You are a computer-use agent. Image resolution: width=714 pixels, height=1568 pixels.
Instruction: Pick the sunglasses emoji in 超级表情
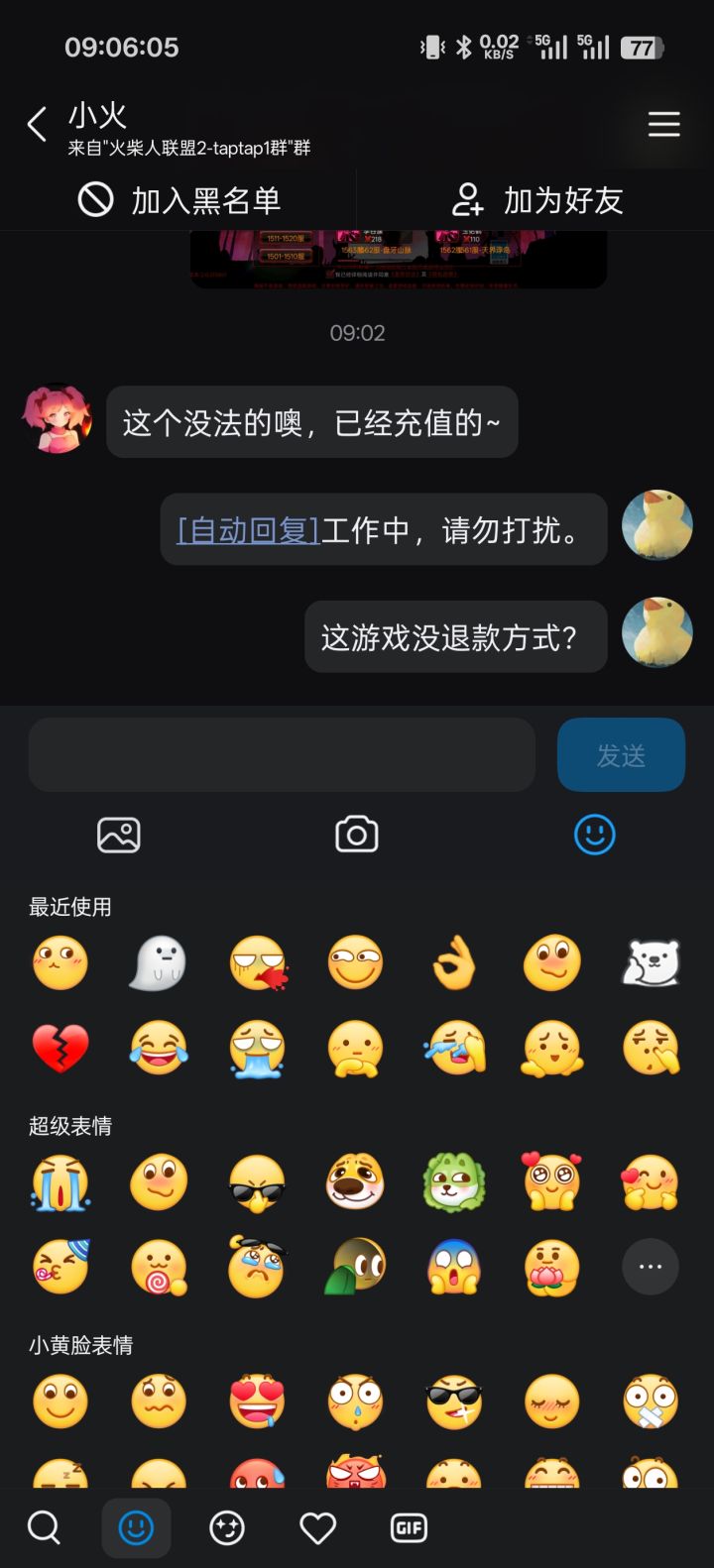pyautogui.click(x=257, y=1179)
